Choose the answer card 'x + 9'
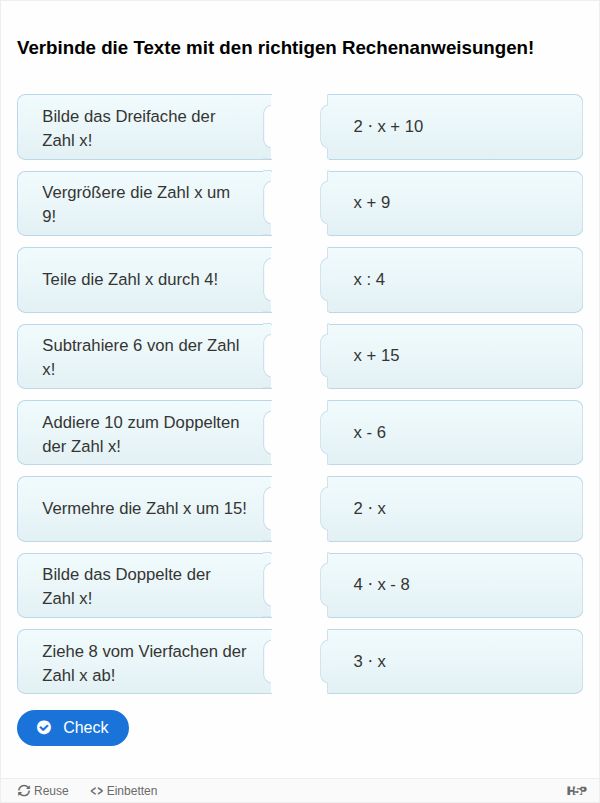Viewport: 600px width, 803px height. [x=454, y=203]
